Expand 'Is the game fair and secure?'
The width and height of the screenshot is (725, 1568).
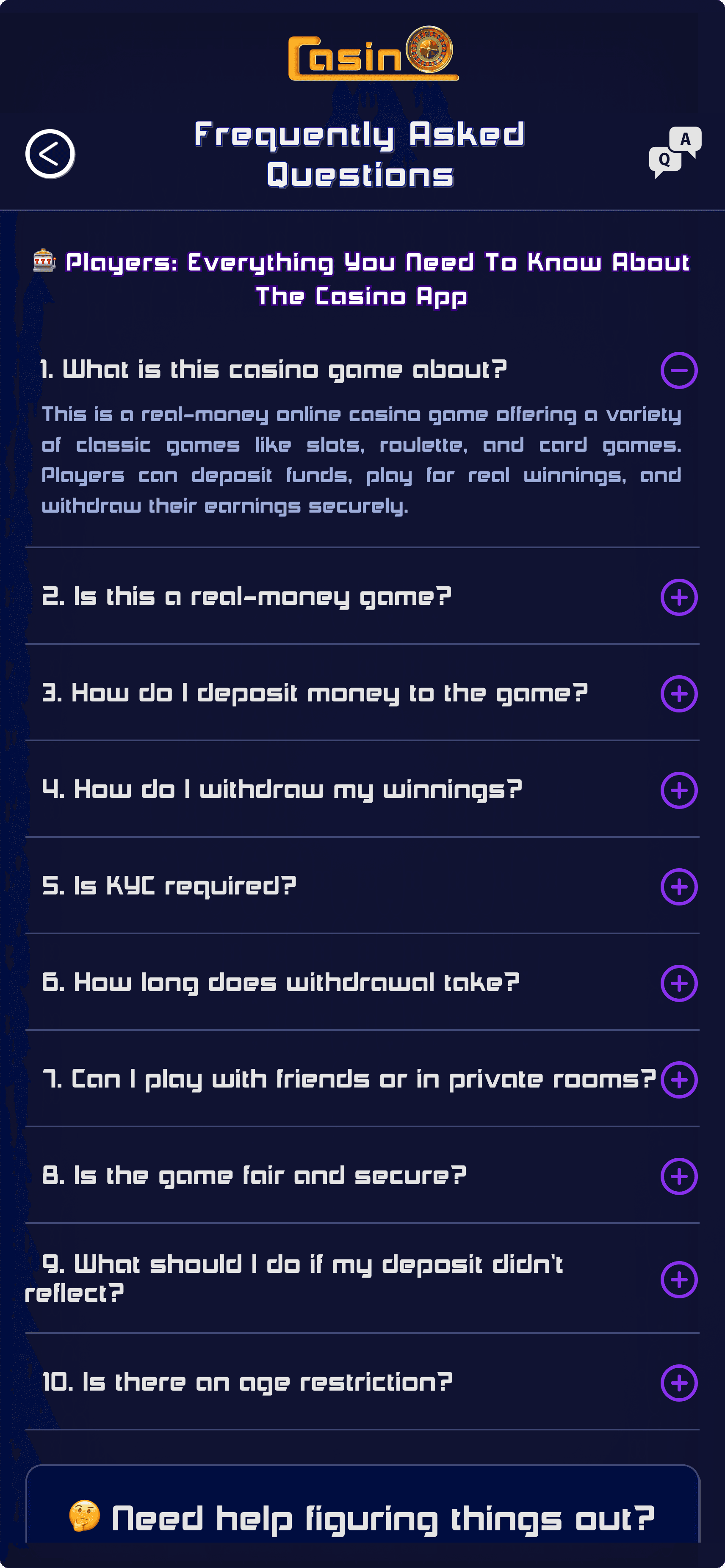pyautogui.click(x=679, y=1176)
